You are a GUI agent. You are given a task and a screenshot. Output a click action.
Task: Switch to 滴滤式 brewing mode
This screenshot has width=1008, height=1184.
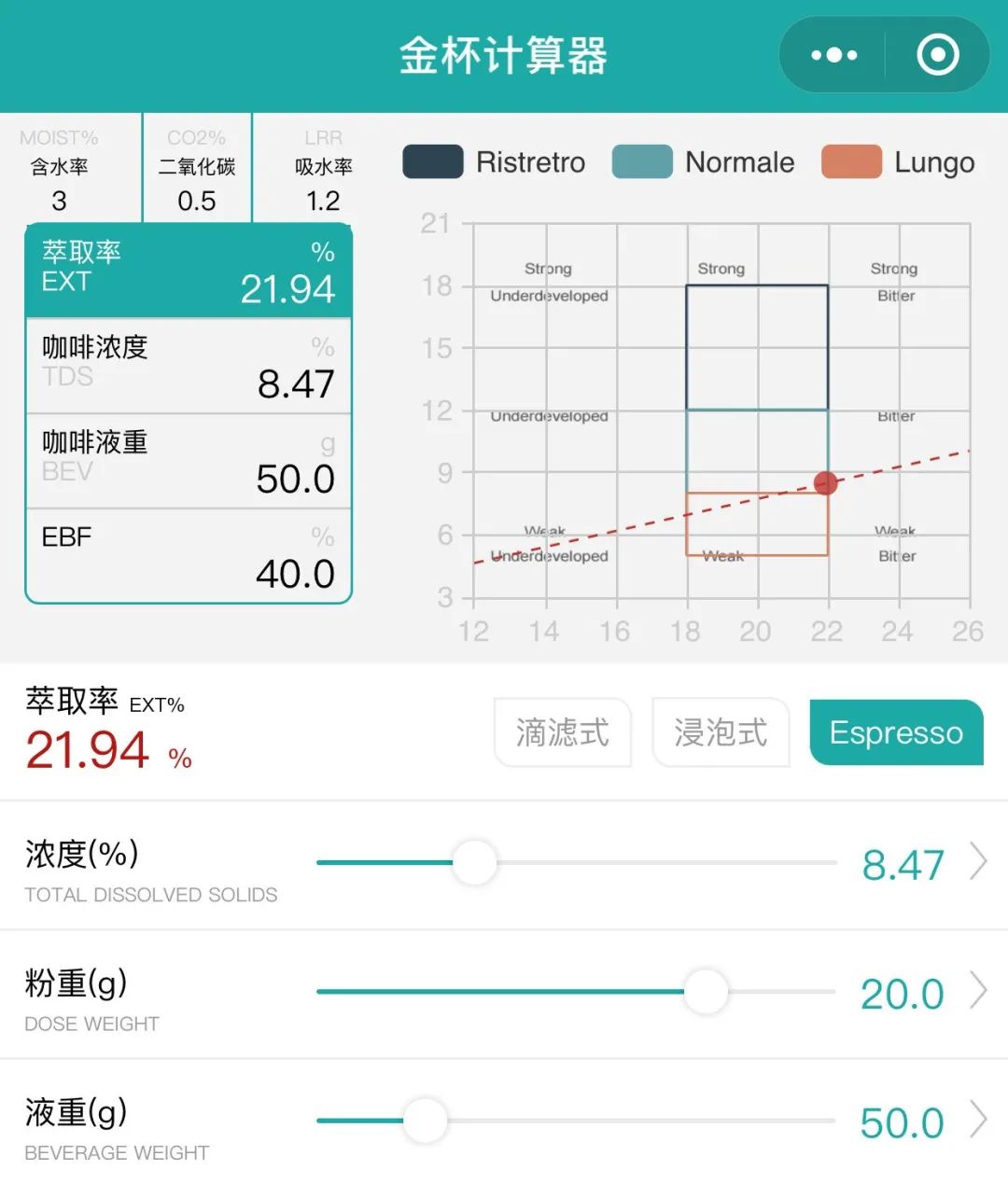563,732
